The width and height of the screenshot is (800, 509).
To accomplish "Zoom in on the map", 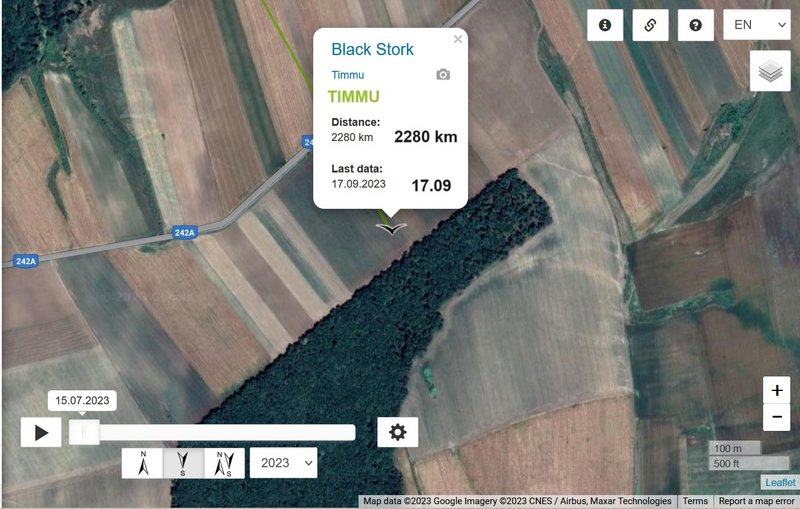I will click(777, 391).
